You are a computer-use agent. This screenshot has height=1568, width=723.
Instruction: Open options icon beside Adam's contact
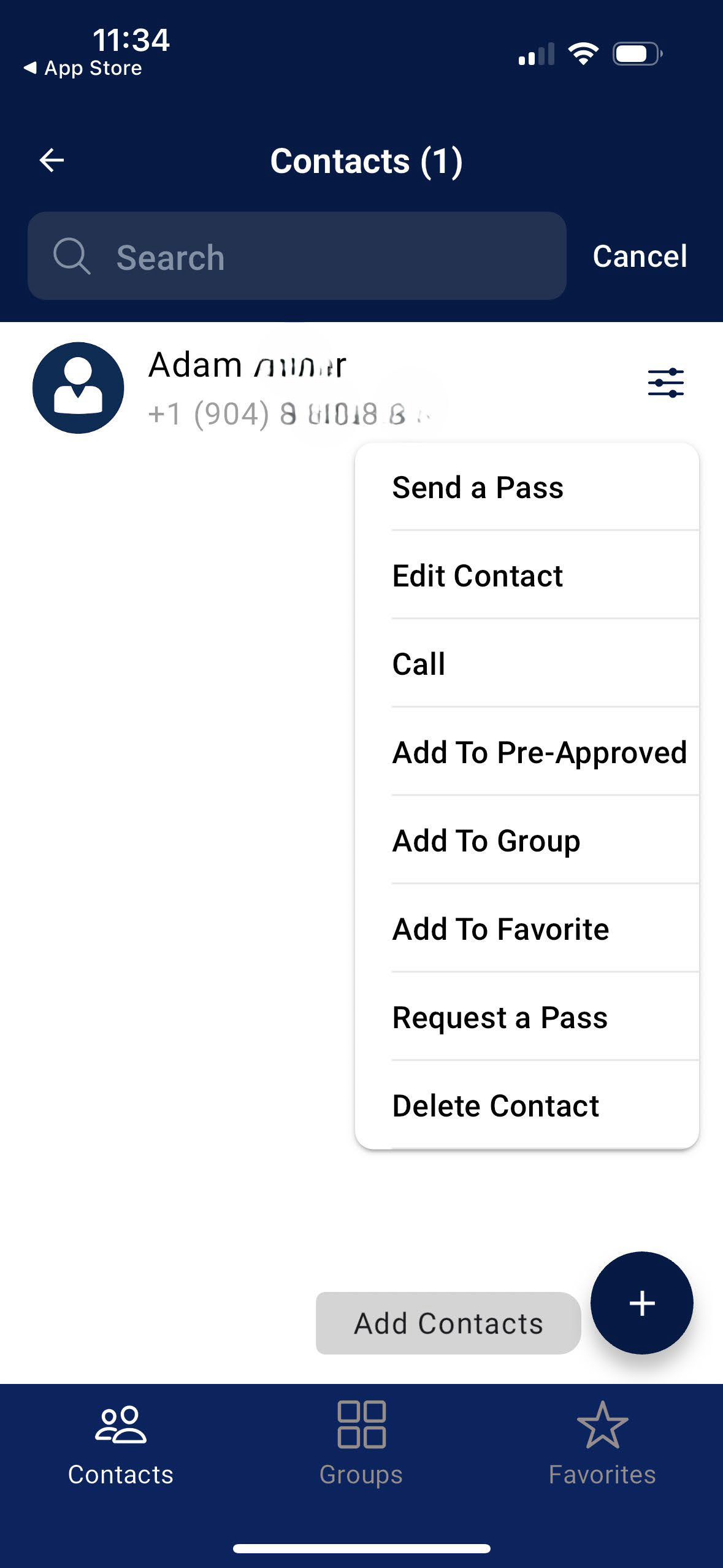pyautogui.click(x=665, y=383)
